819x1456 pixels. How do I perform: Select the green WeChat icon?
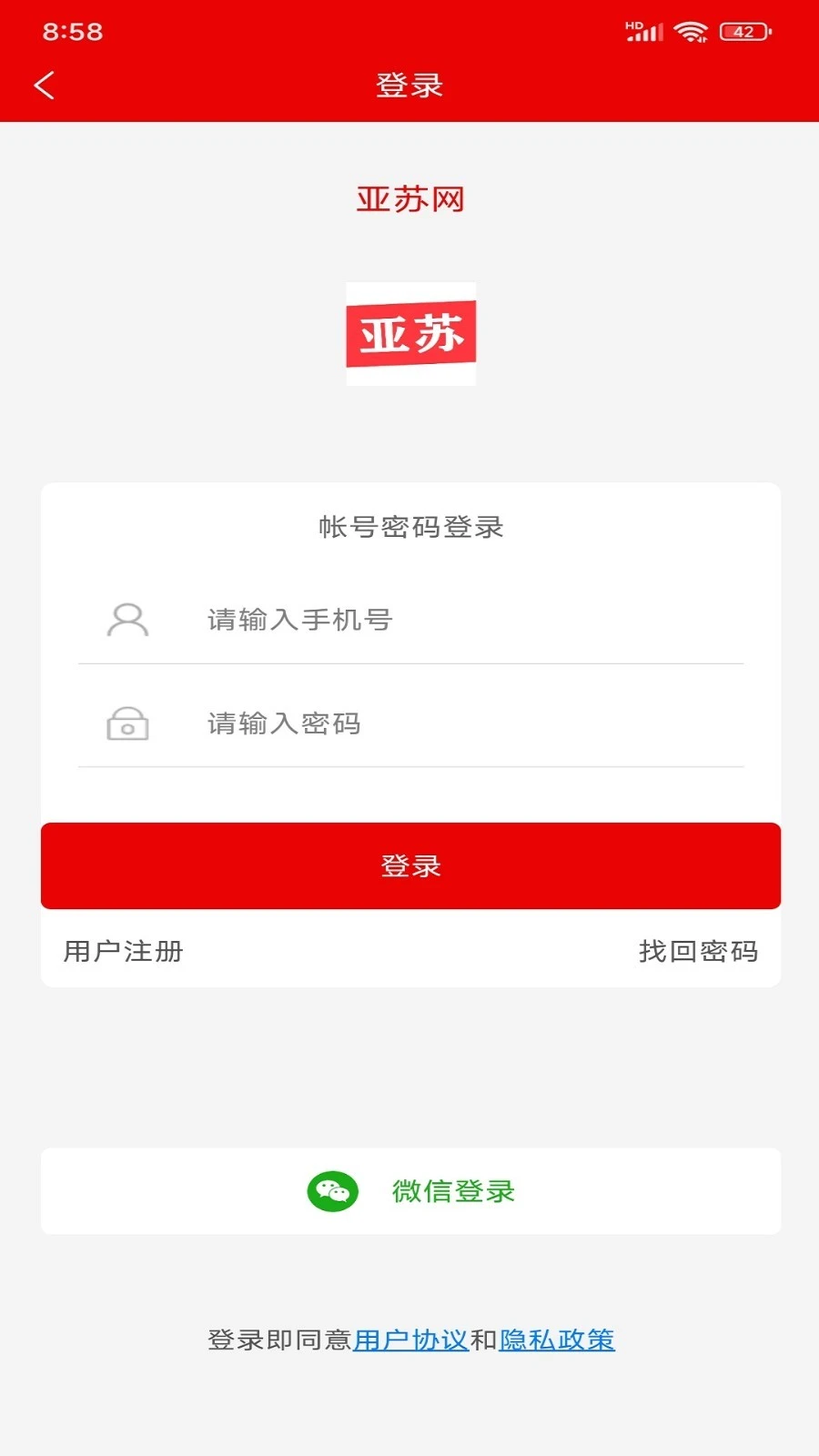coord(332,1190)
